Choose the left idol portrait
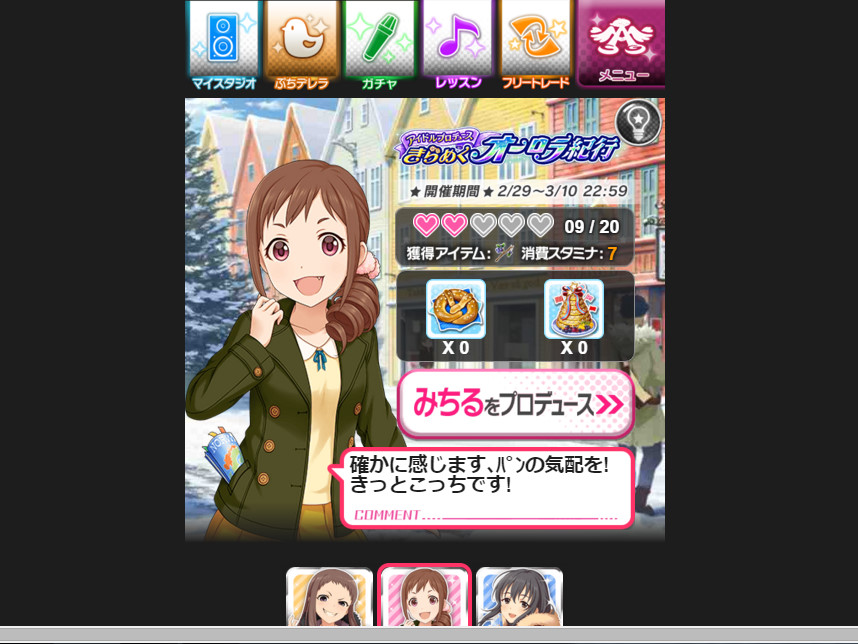Image resolution: width=858 pixels, height=644 pixels. pyautogui.click(x=330, y=598)
